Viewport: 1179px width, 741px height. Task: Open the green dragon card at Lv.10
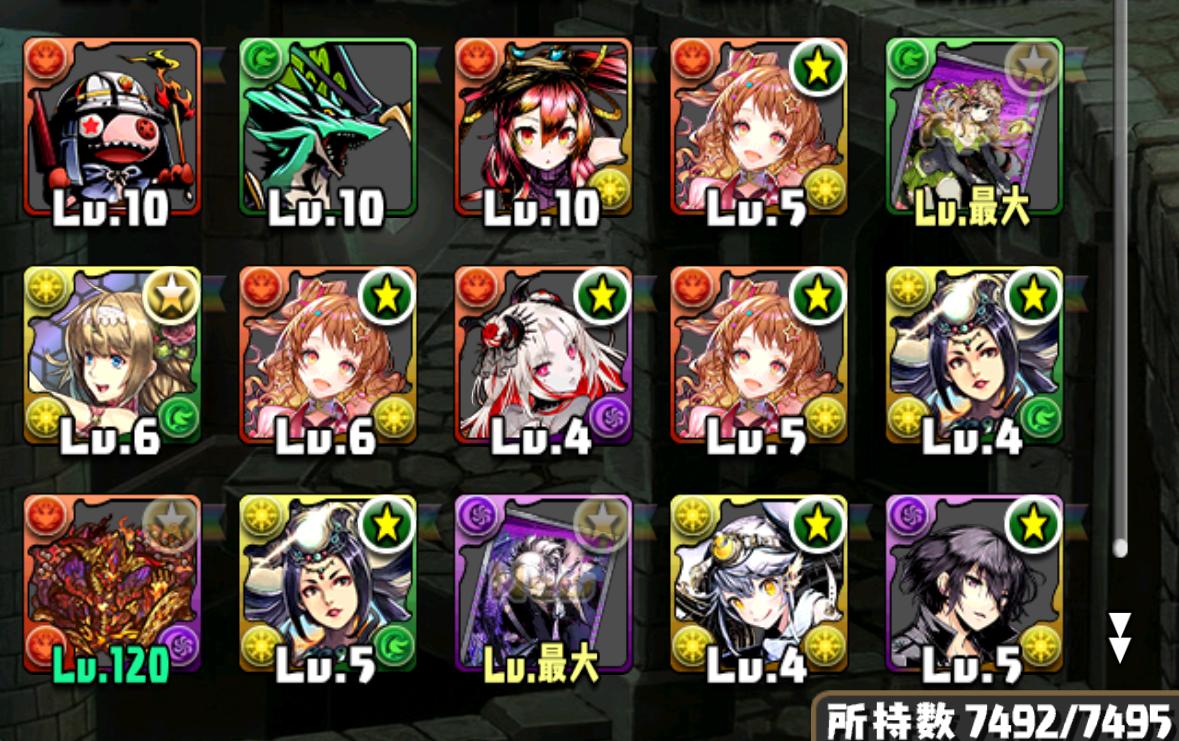pos(328,127)
